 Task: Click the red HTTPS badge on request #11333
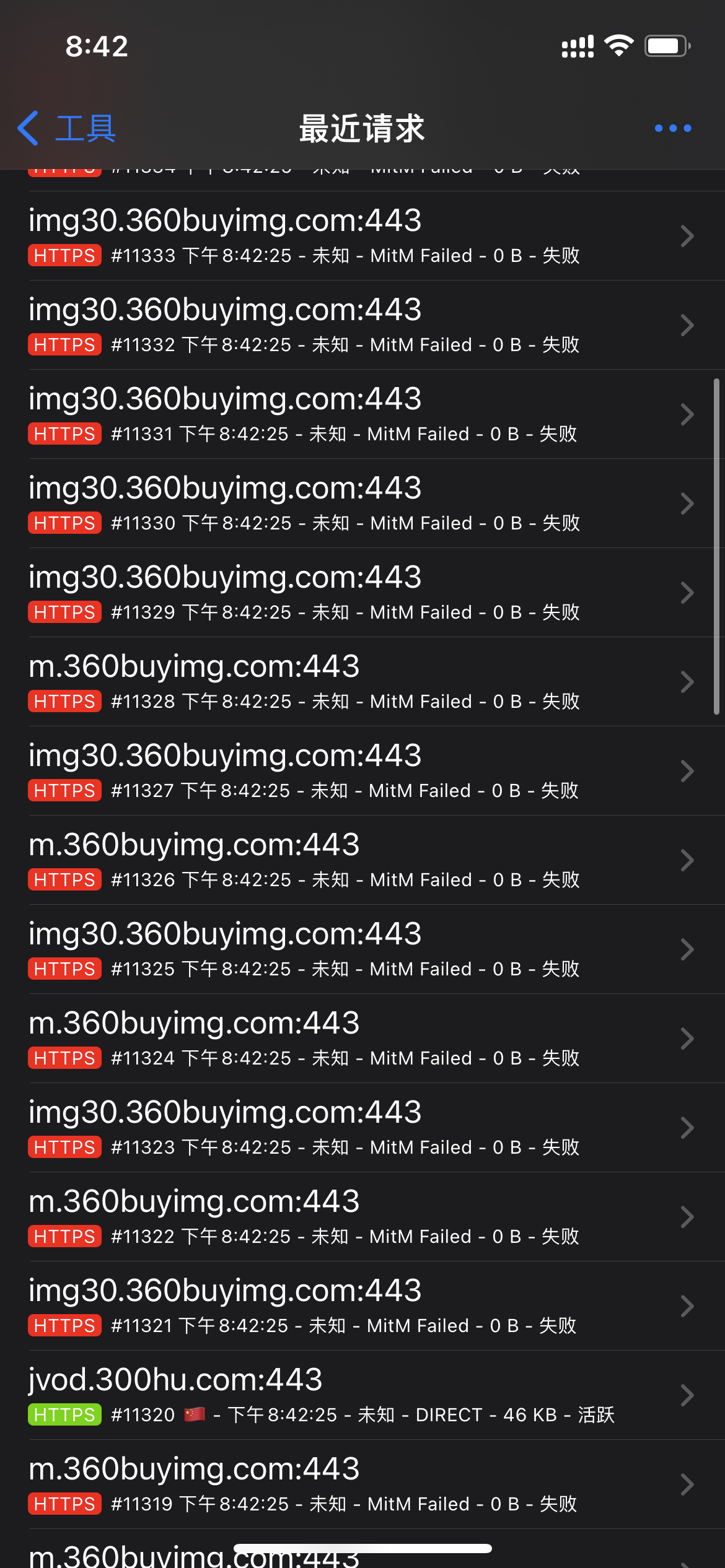(64, 256)
